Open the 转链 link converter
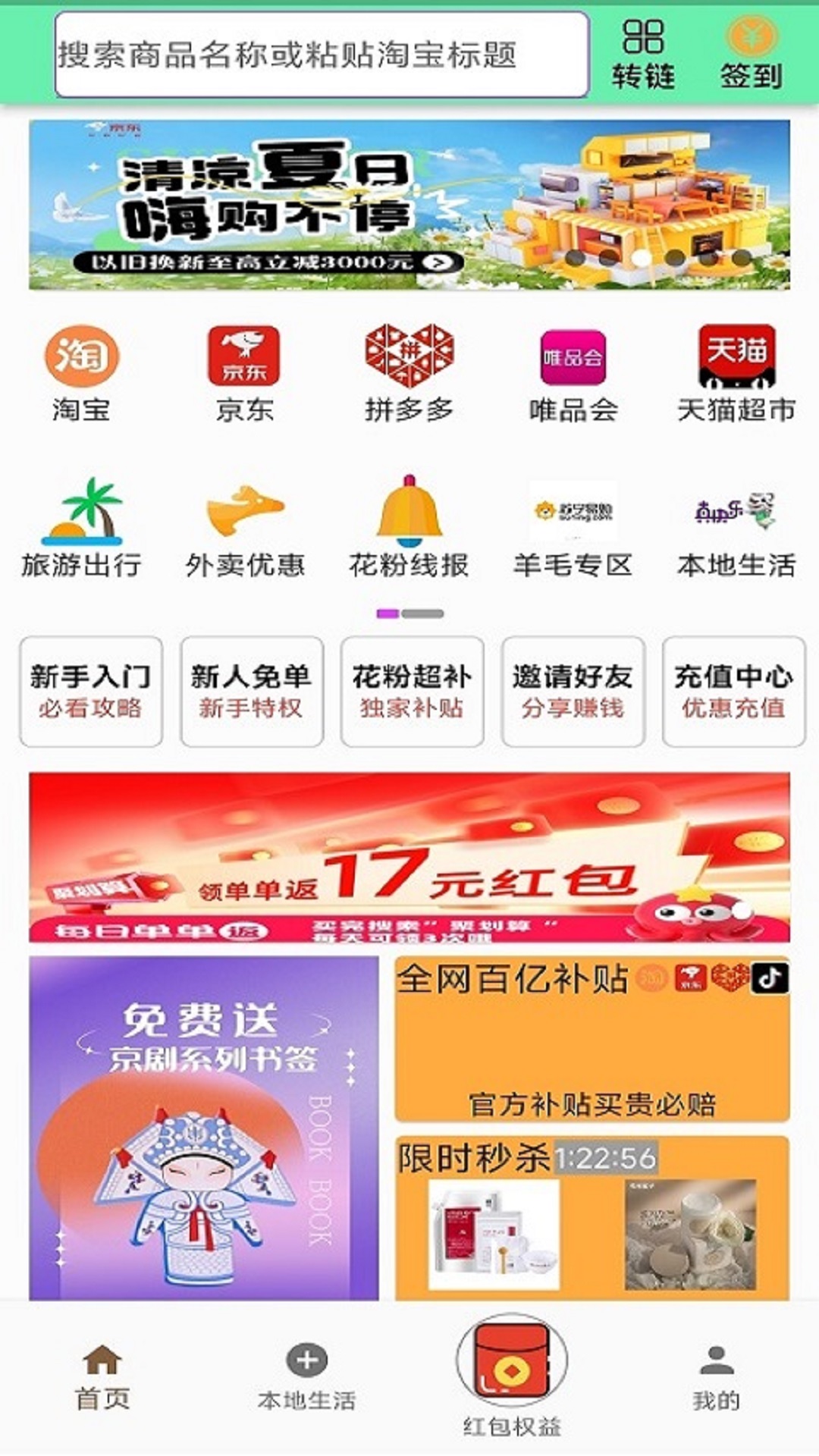The image size is (819, 1456). point(643,55)
